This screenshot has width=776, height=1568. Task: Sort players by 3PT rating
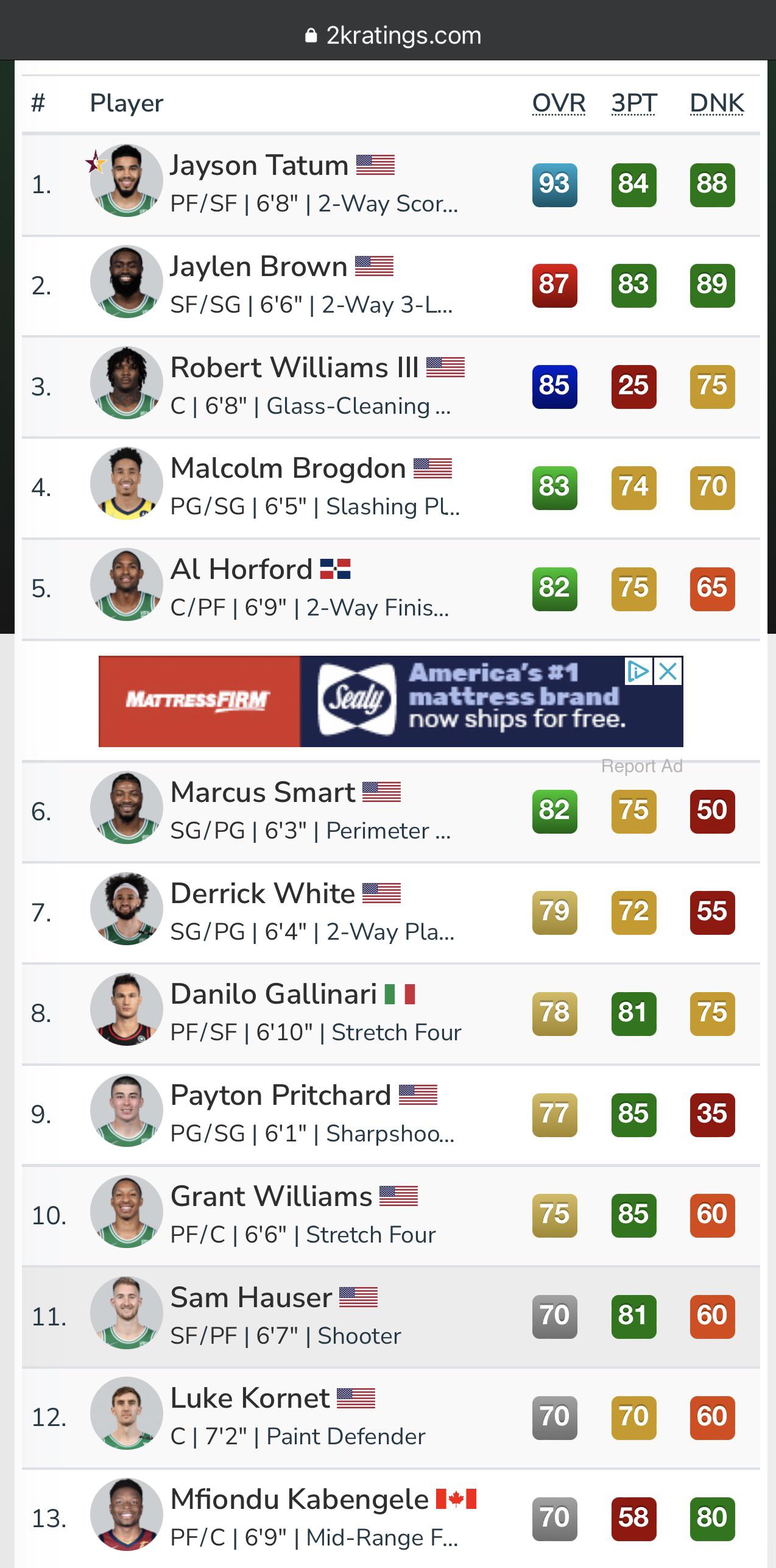coord(633,103)
